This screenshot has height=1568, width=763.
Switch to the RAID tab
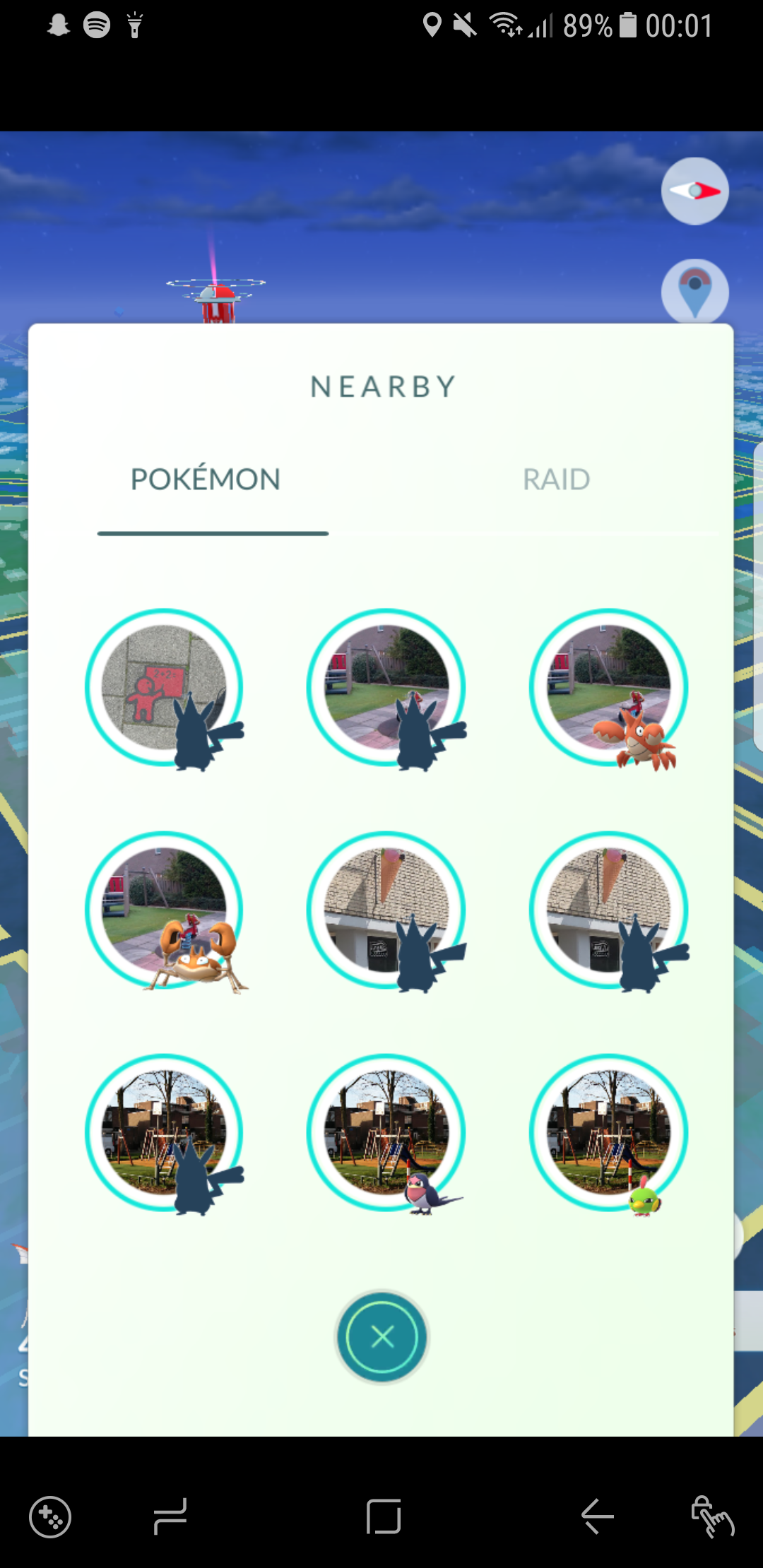pyautogui.click(x=556, y=480)
